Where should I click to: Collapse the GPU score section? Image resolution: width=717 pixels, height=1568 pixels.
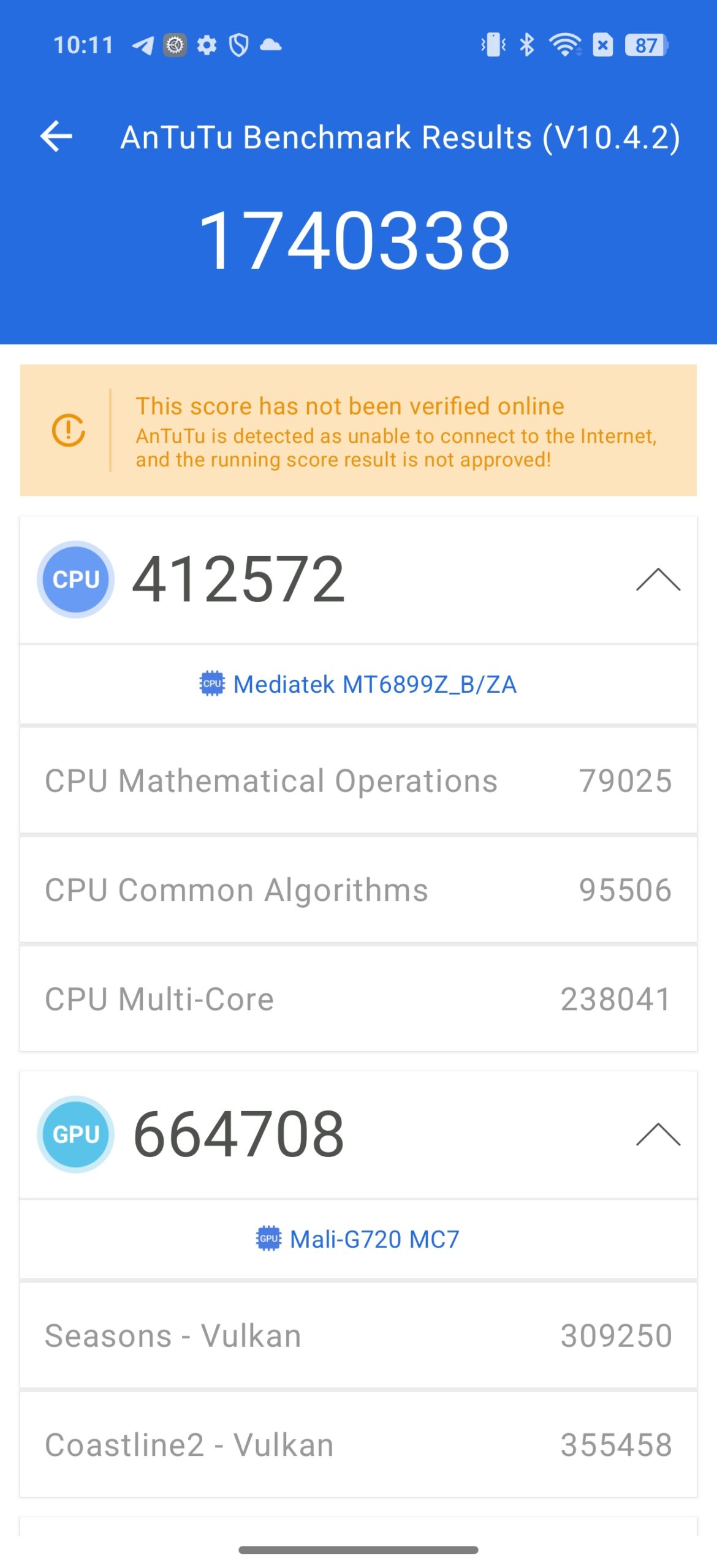(x=658, y=1134)
